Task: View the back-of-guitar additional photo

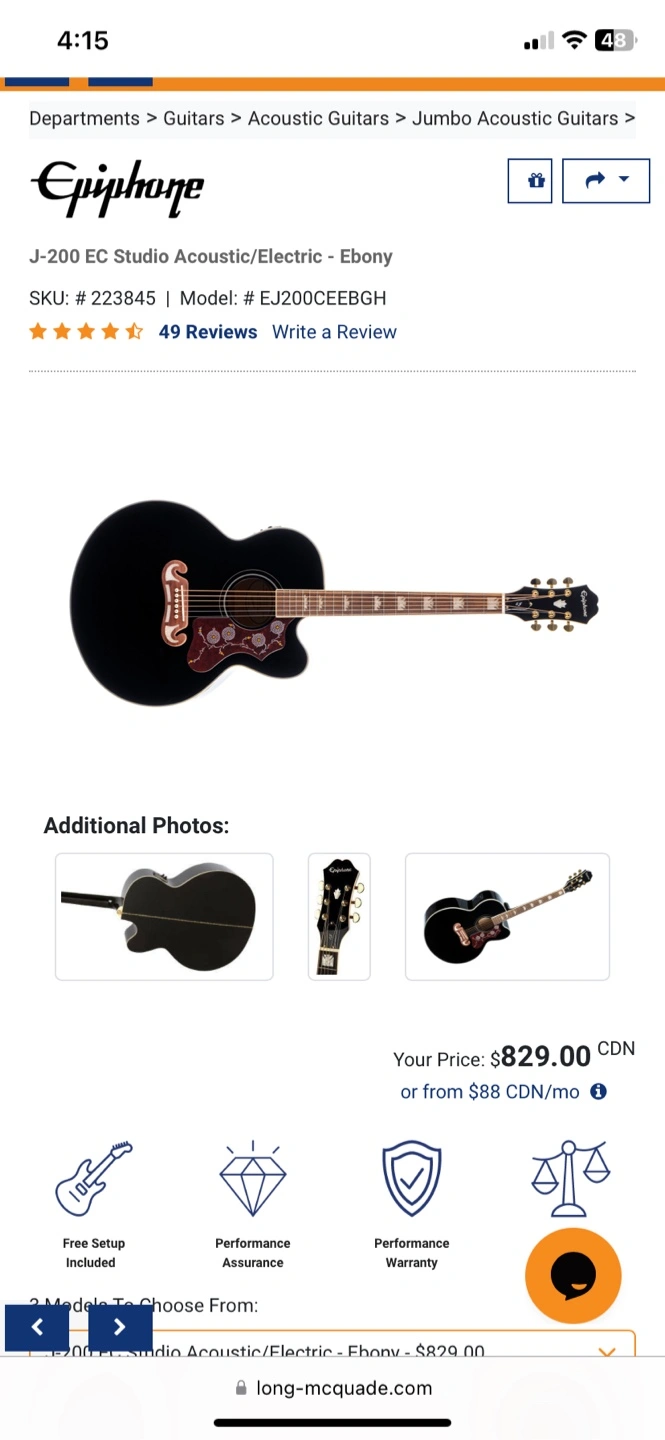Action: (164, 916)
